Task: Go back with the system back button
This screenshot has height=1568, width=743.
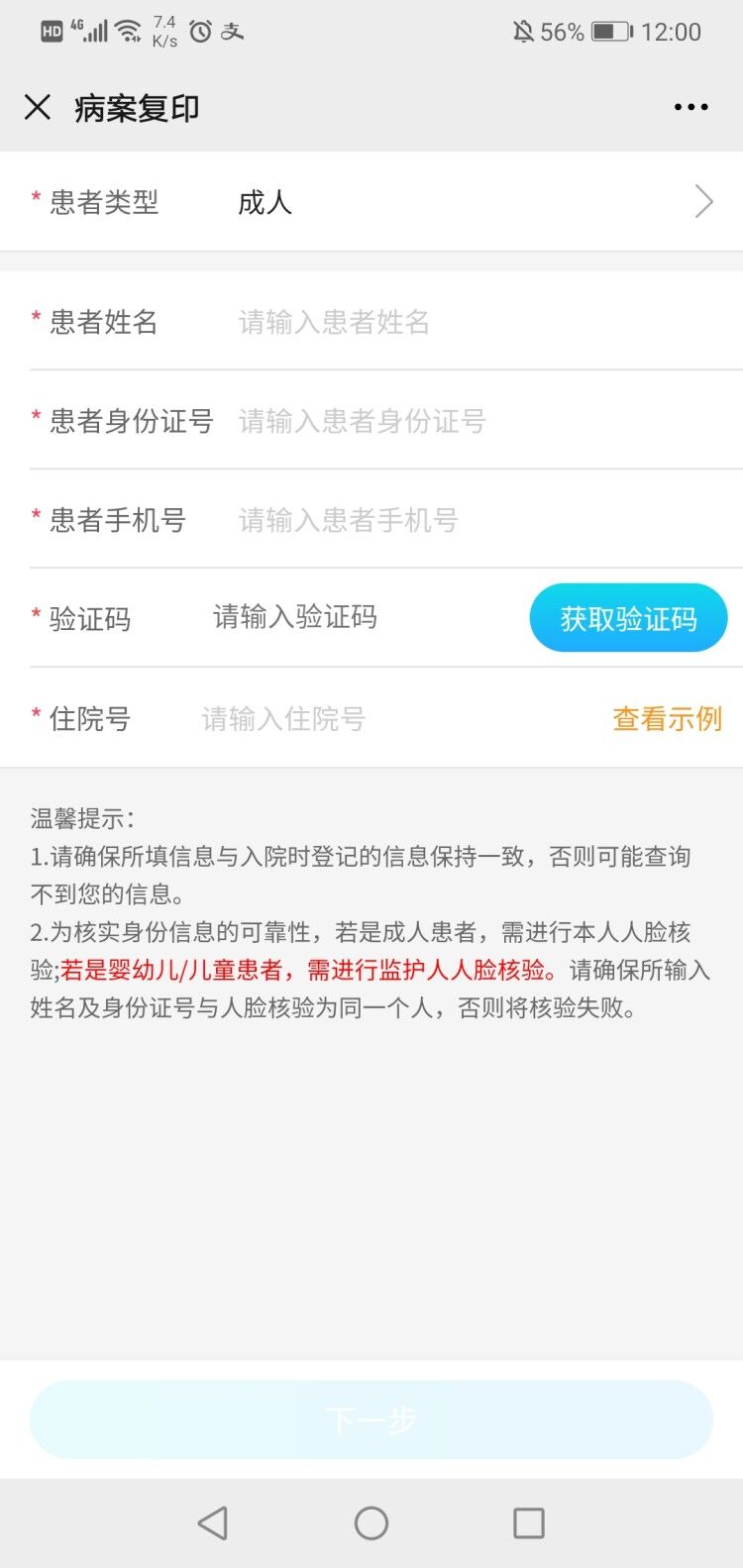Action: click(213, 1522)
